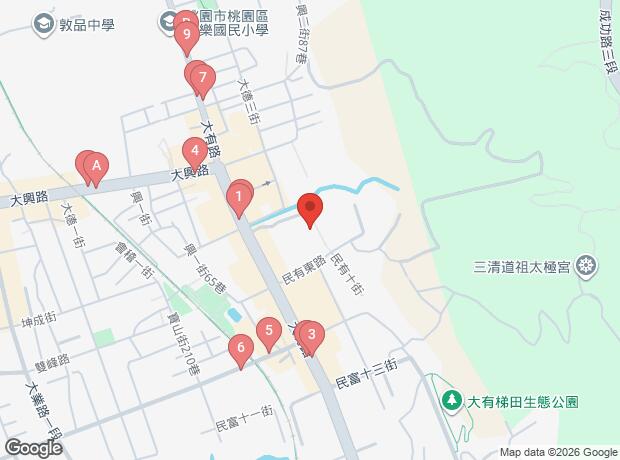Tap map pin number 3

click(312, 337)
